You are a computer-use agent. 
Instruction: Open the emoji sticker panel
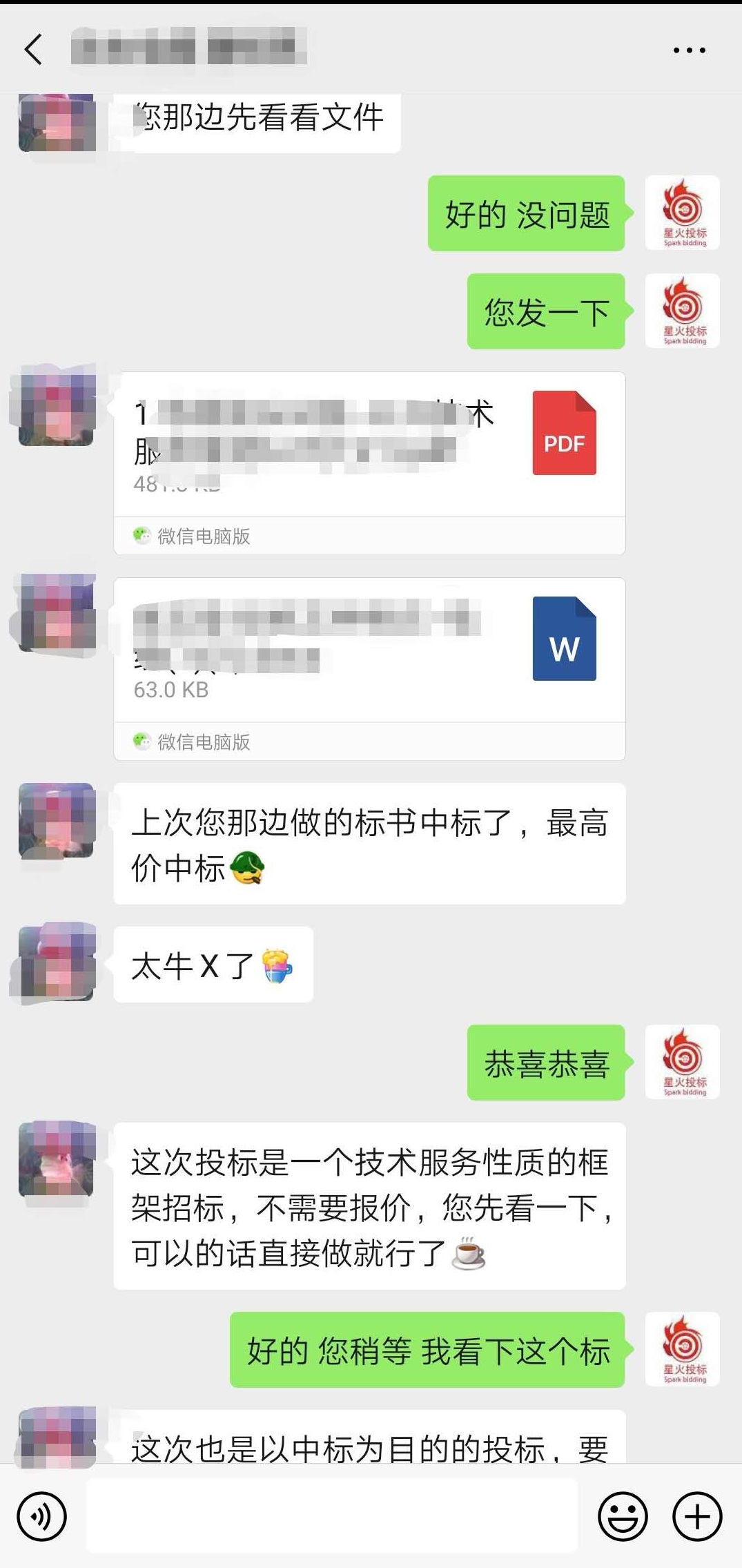[623, 1516]
